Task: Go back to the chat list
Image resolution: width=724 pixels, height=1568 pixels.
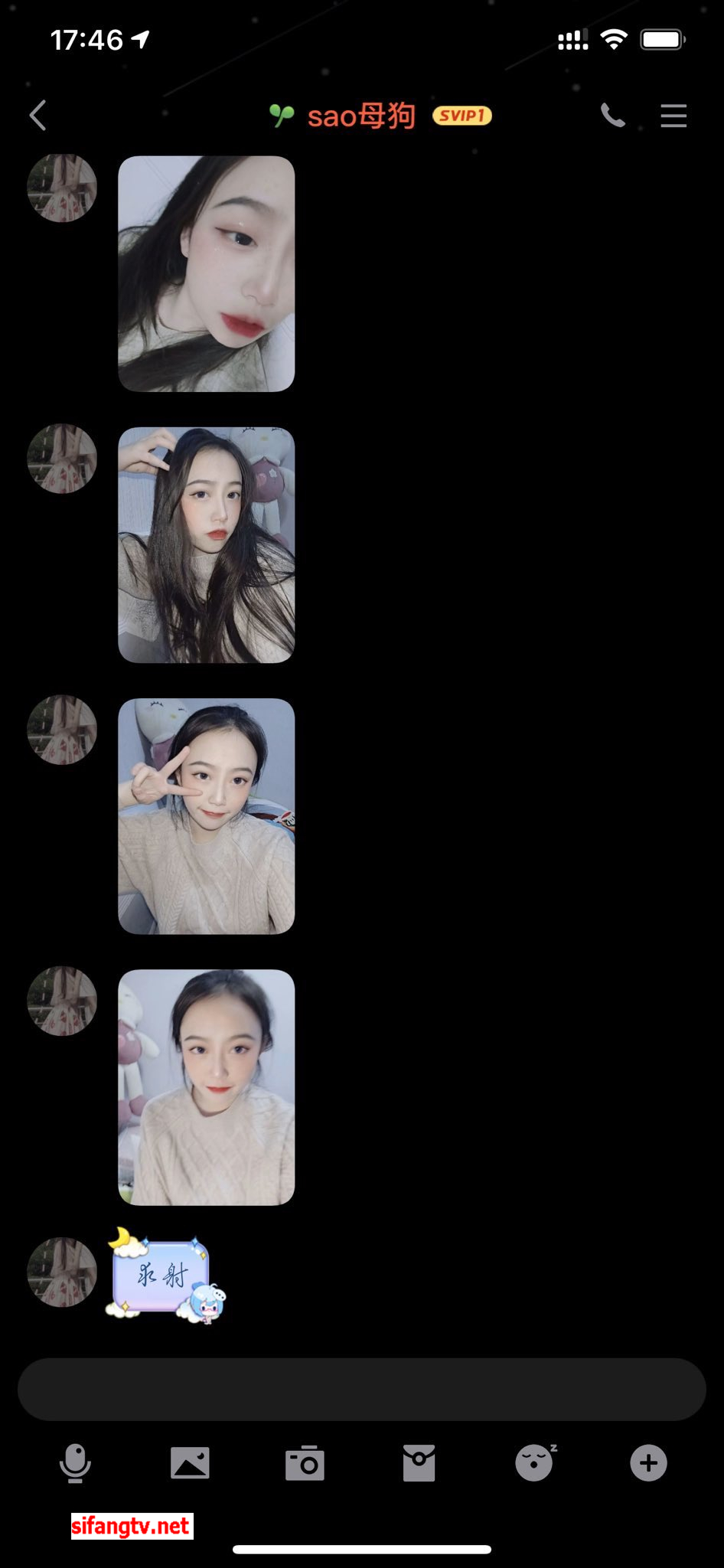Action: click(x=38, y=116)
